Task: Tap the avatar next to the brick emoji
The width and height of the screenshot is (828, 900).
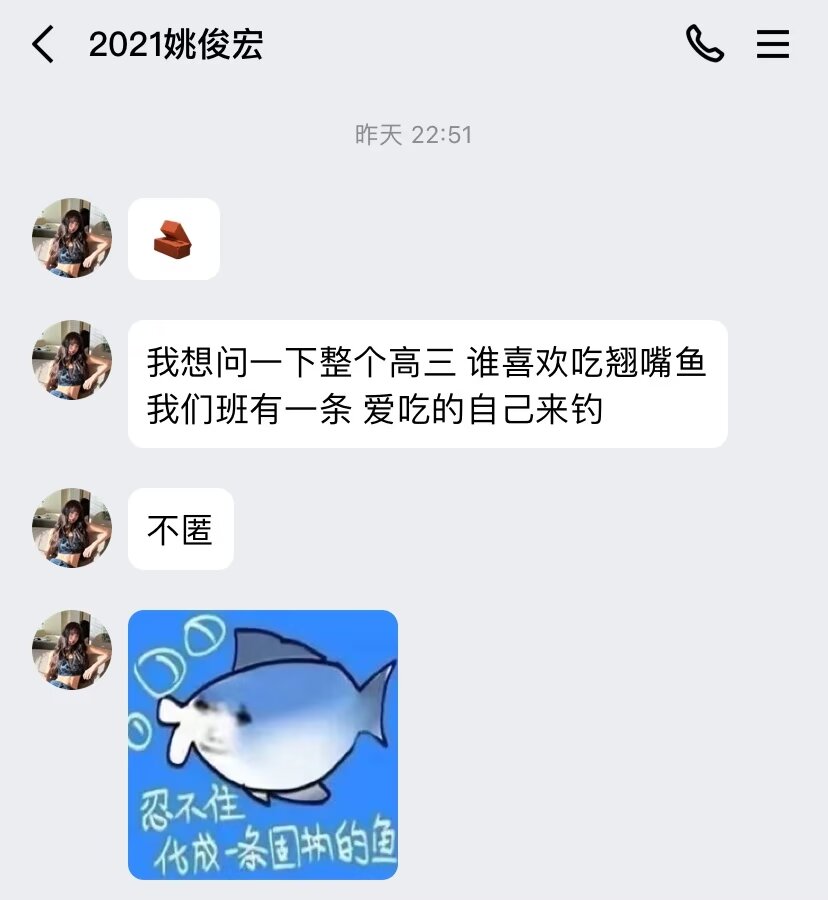Action: tap(72, 238)
